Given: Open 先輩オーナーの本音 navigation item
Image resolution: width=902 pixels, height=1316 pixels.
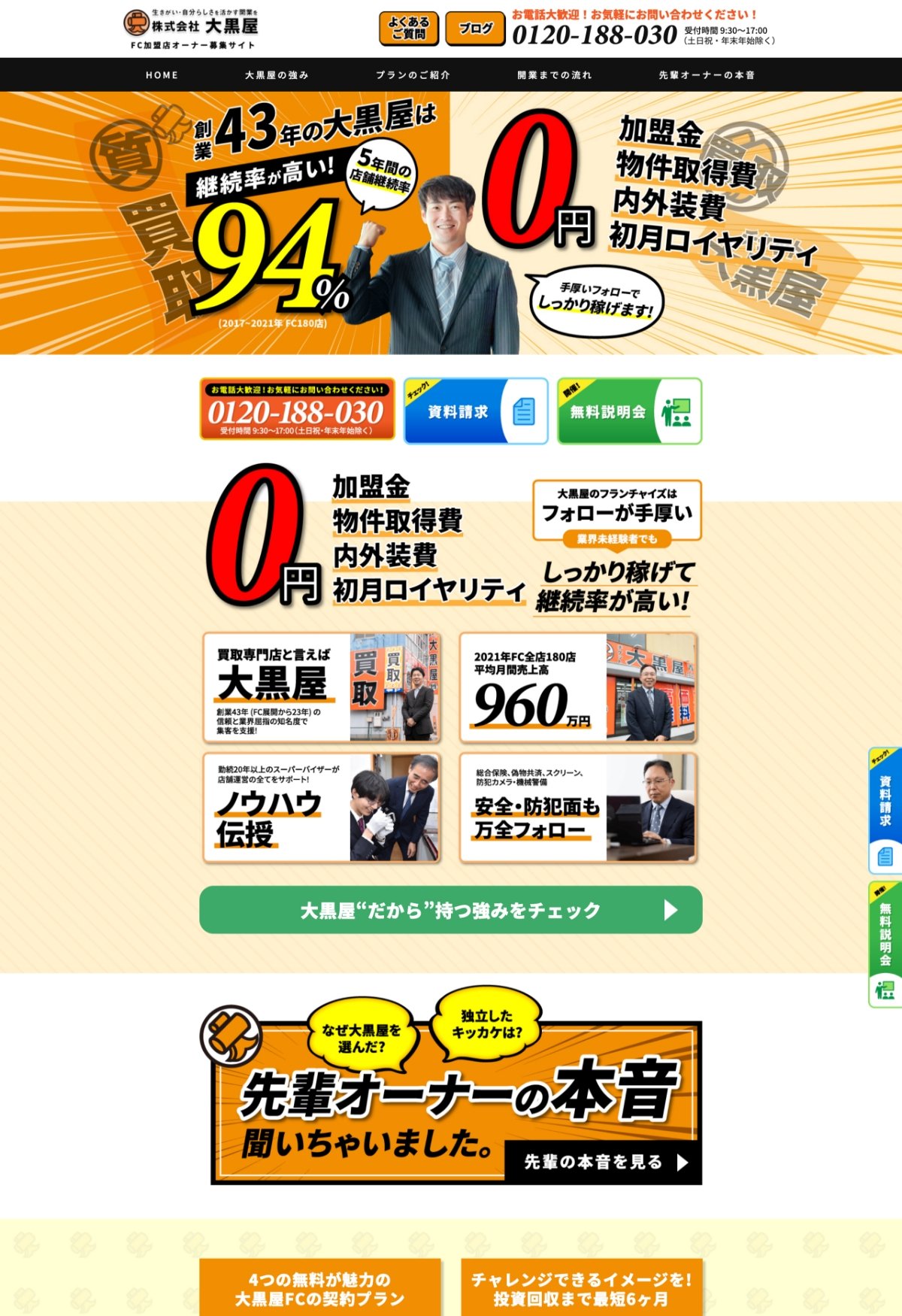Looking at the screenshot, I should [707, 75].
